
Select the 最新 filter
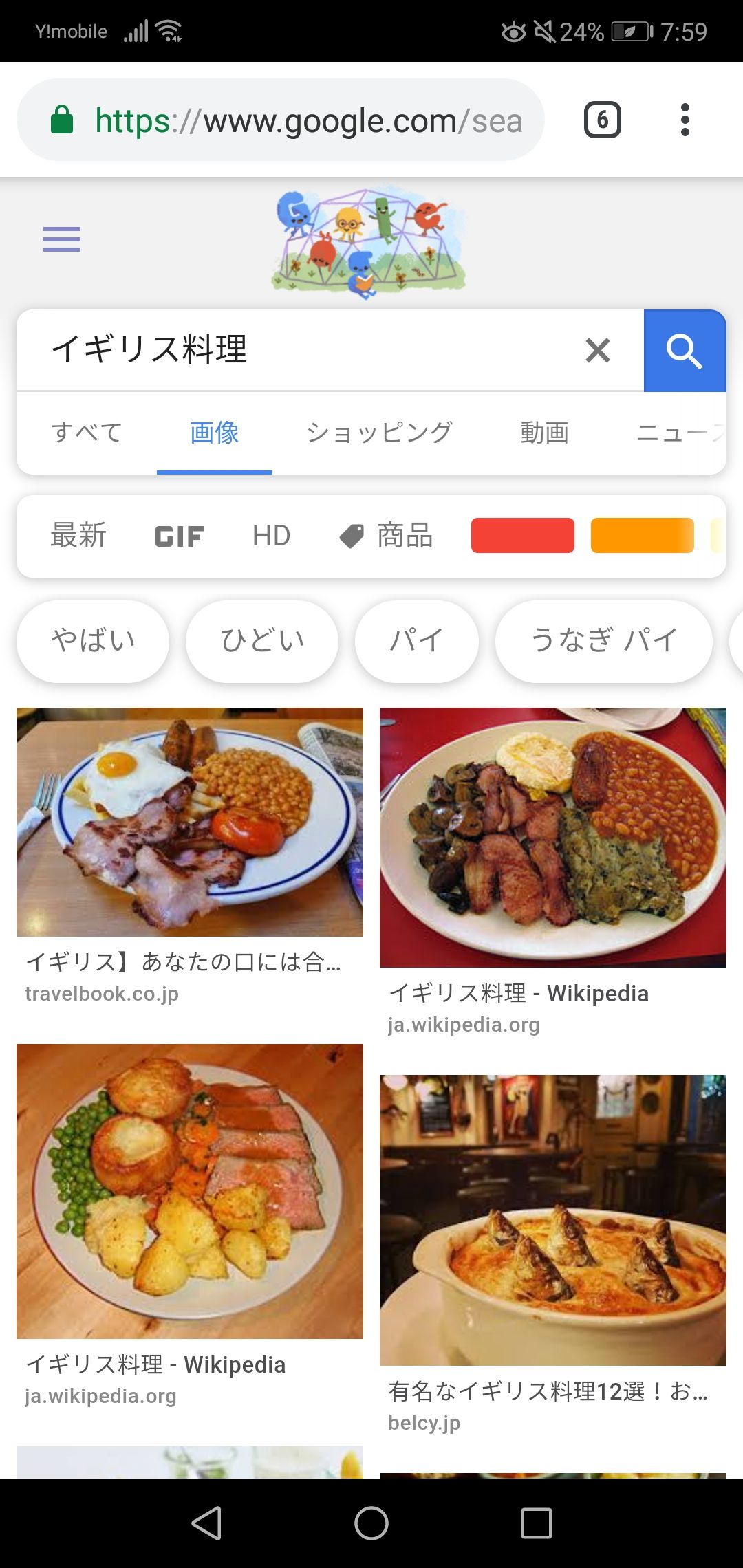coord(78,536)
